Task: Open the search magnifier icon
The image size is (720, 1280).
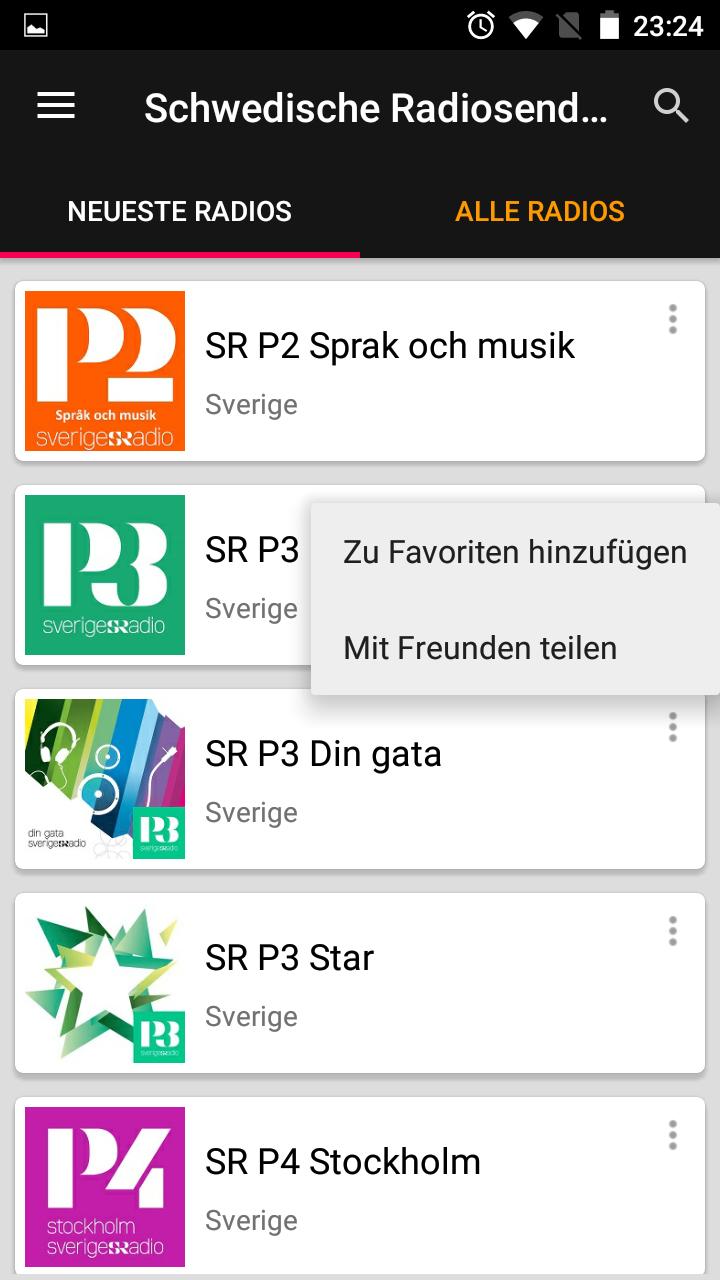Action: [x=671, y=105]
